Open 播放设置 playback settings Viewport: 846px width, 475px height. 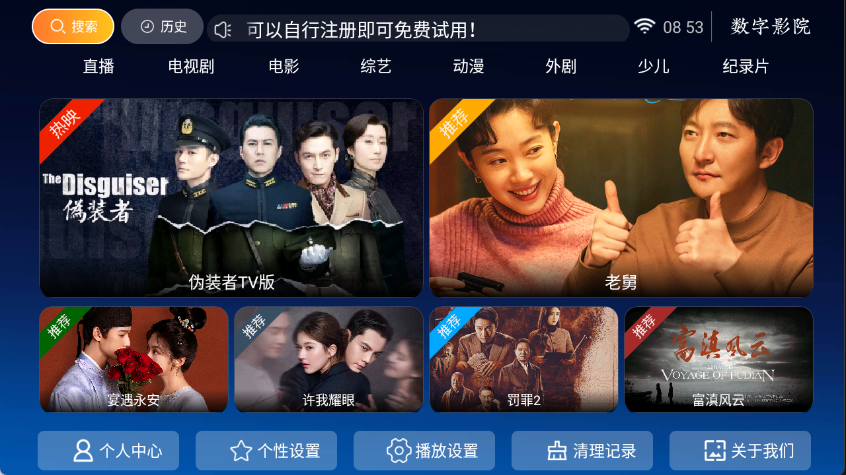(x=424, y=451)
